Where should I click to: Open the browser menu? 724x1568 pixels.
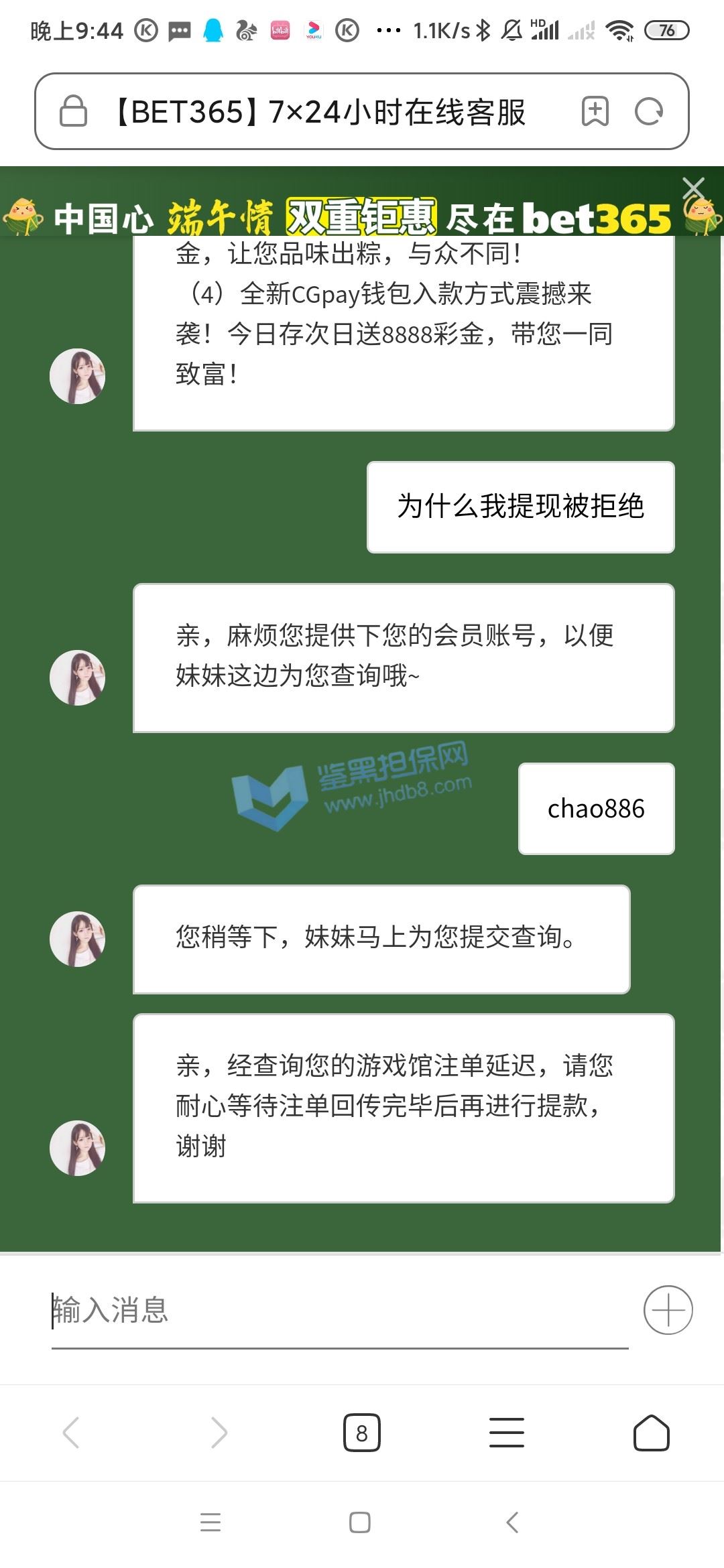[507, 1433]
